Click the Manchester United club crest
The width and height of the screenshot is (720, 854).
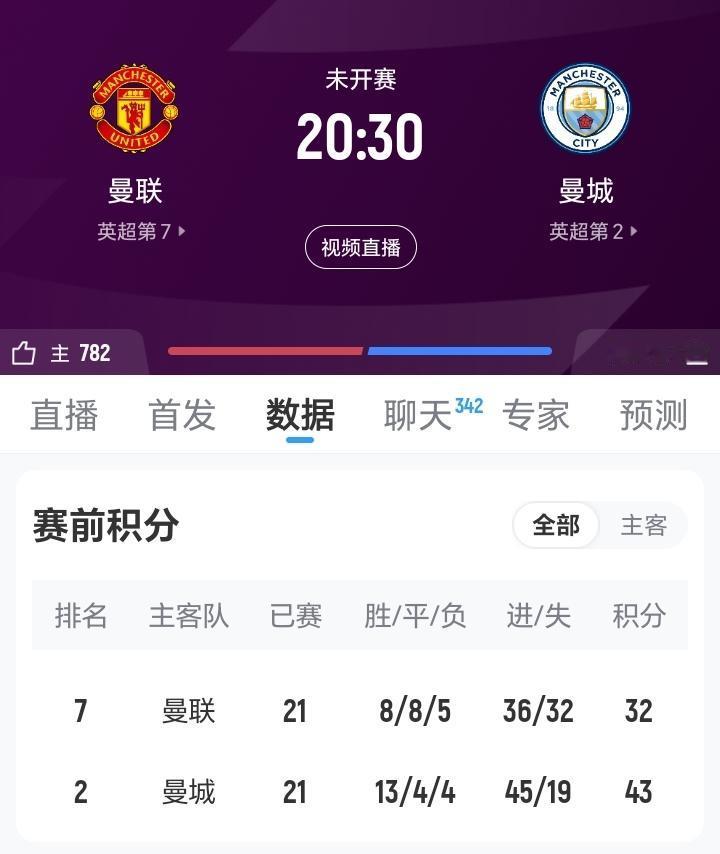[133, 108]
